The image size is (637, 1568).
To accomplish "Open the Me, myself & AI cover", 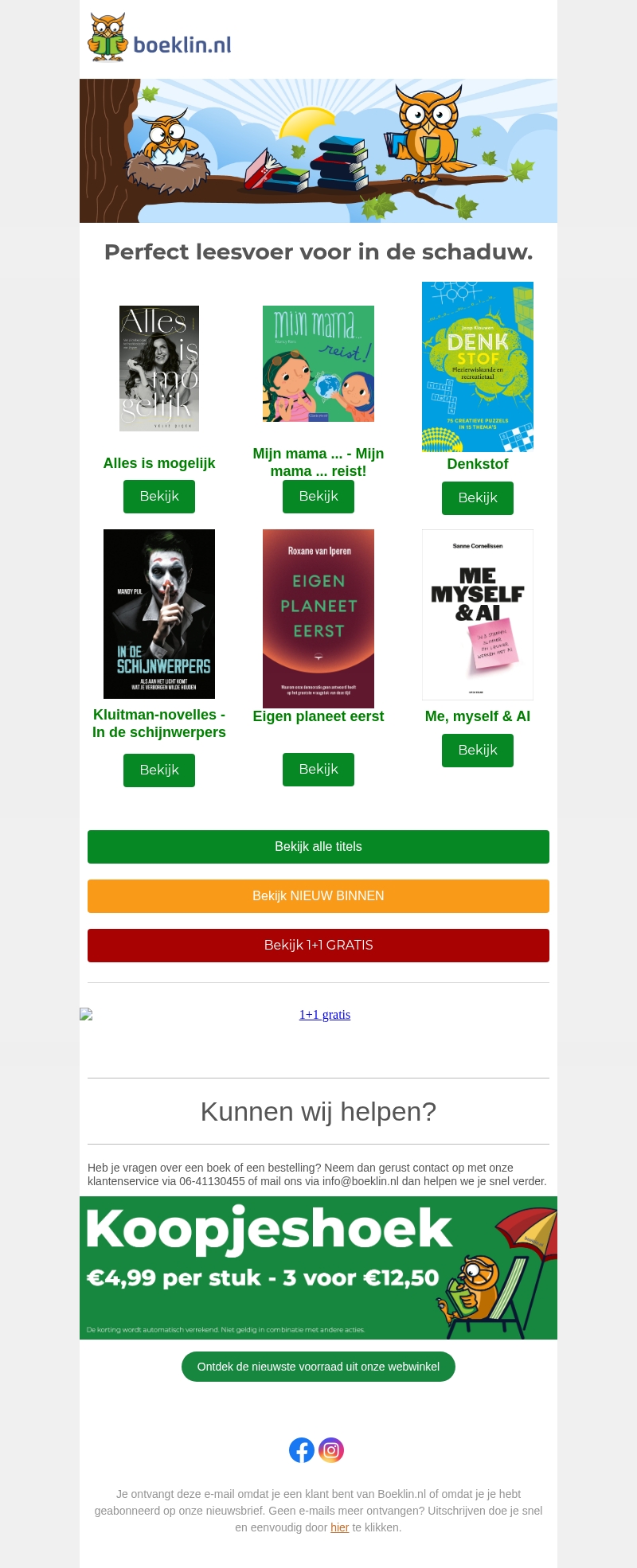I will point(478,614).
